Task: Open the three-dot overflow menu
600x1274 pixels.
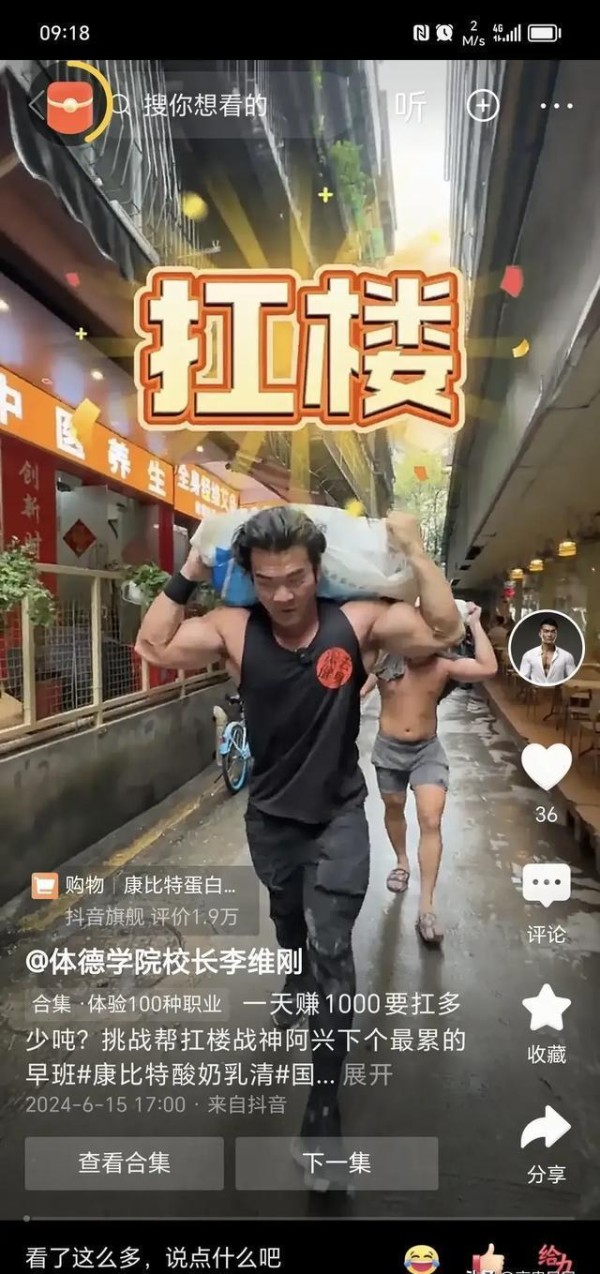Action: point(556,106)
